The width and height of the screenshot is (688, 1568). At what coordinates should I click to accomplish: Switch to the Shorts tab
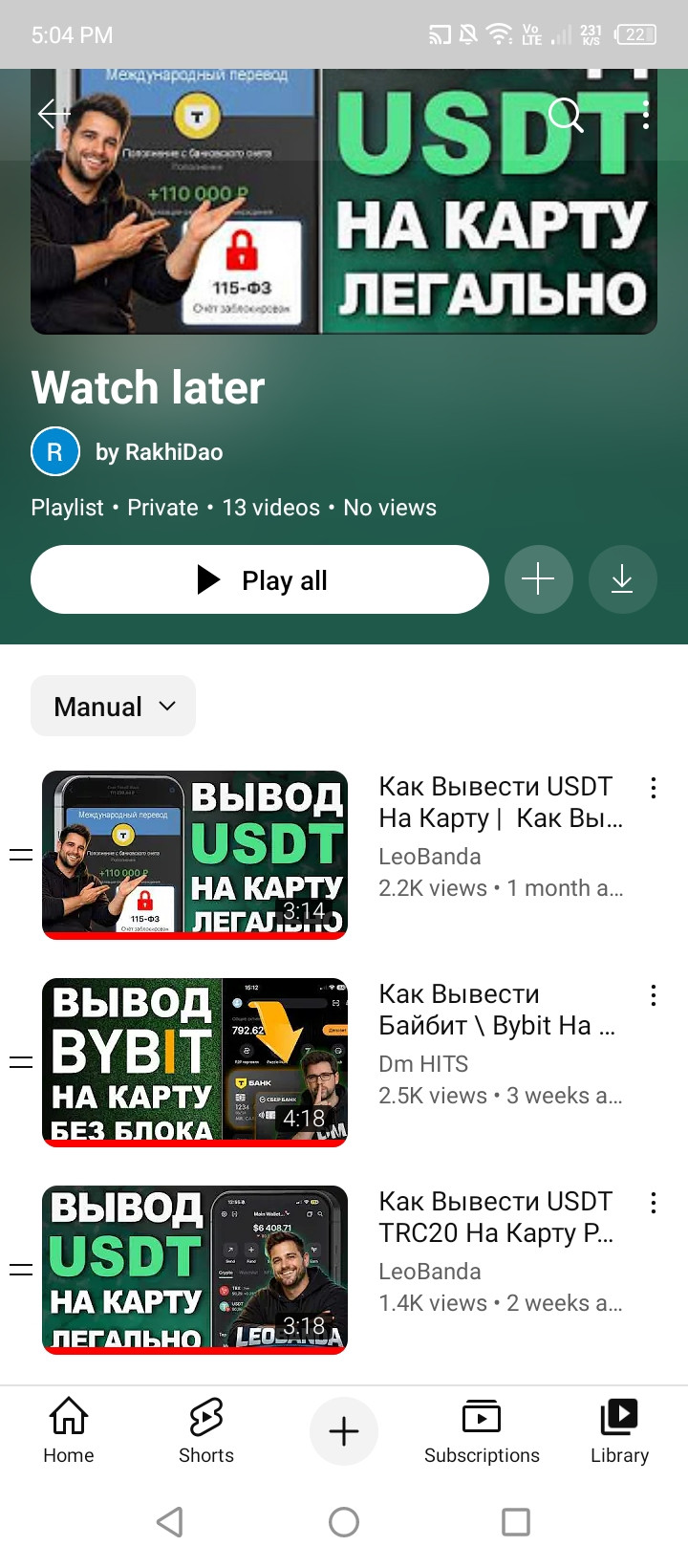pos(206,1431)
